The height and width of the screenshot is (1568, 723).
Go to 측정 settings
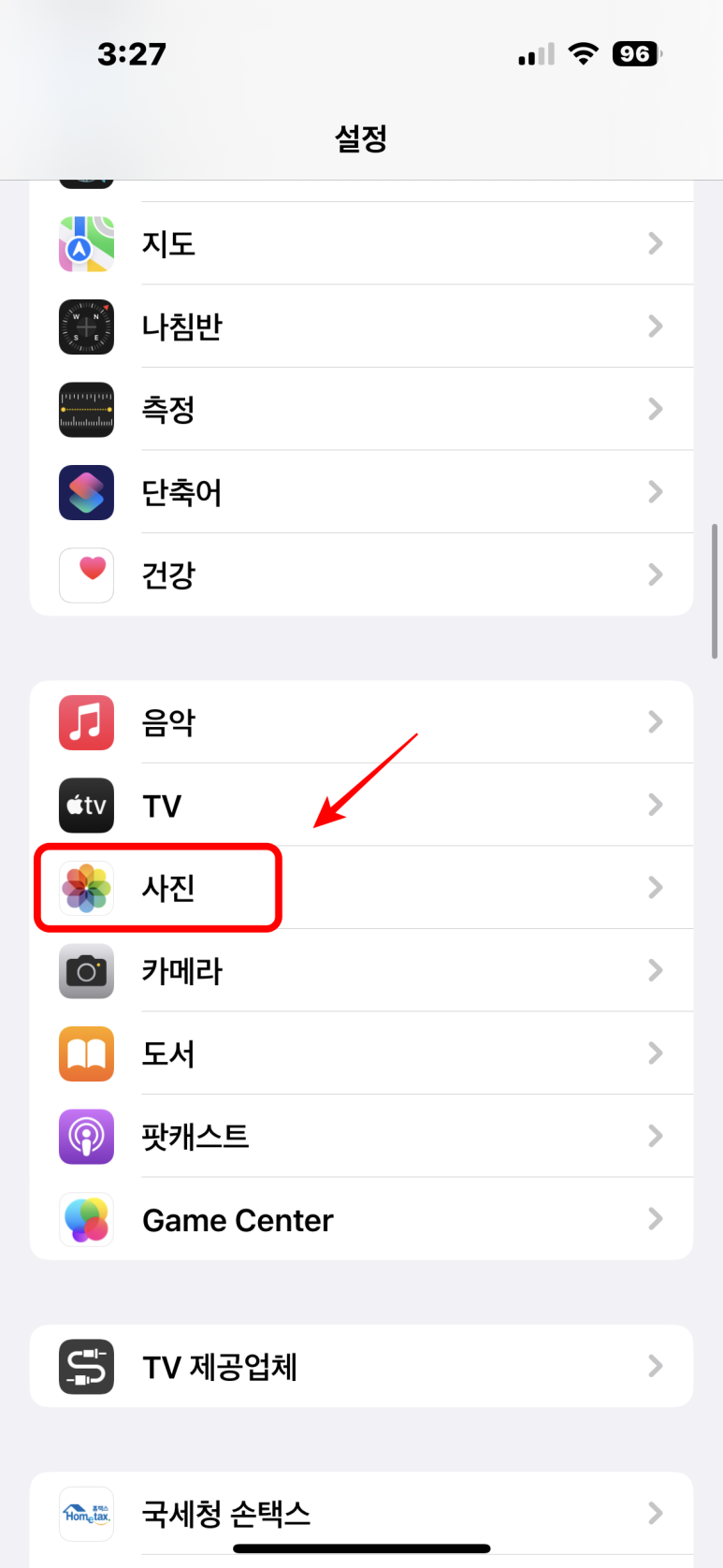pyautogui.click(x=361, y=409)
